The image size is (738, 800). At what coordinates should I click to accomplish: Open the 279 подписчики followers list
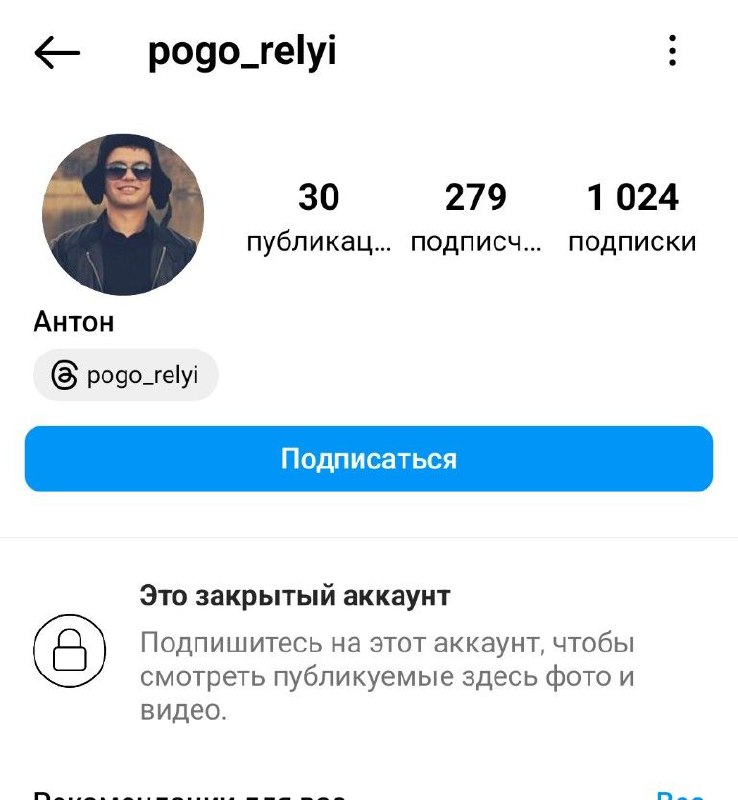pos(476,216)
